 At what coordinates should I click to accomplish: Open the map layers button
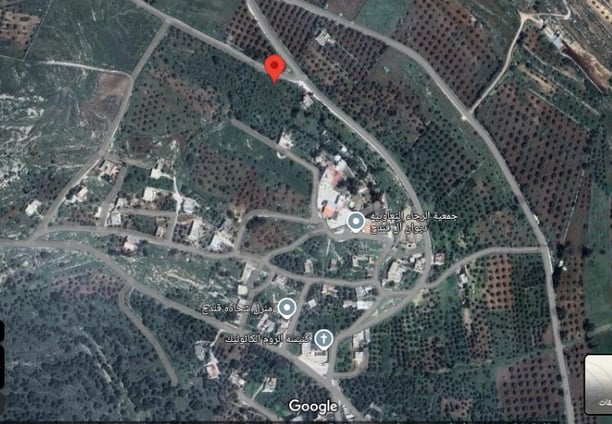600,387
